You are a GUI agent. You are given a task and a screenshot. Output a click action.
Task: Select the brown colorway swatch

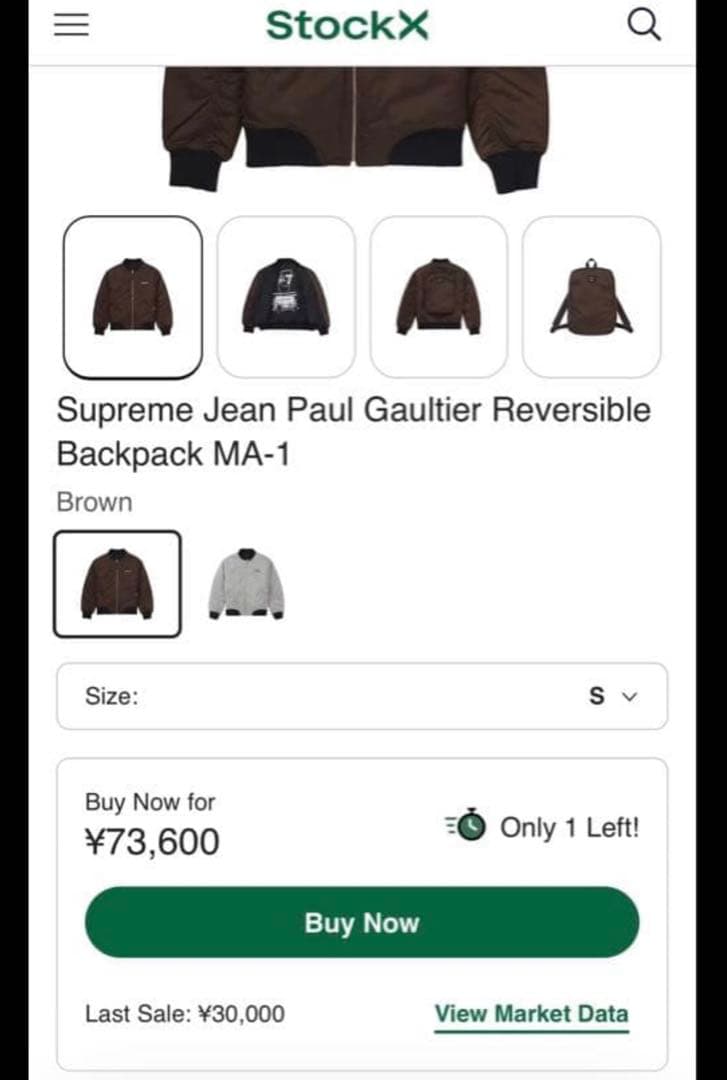click(119, 583)
